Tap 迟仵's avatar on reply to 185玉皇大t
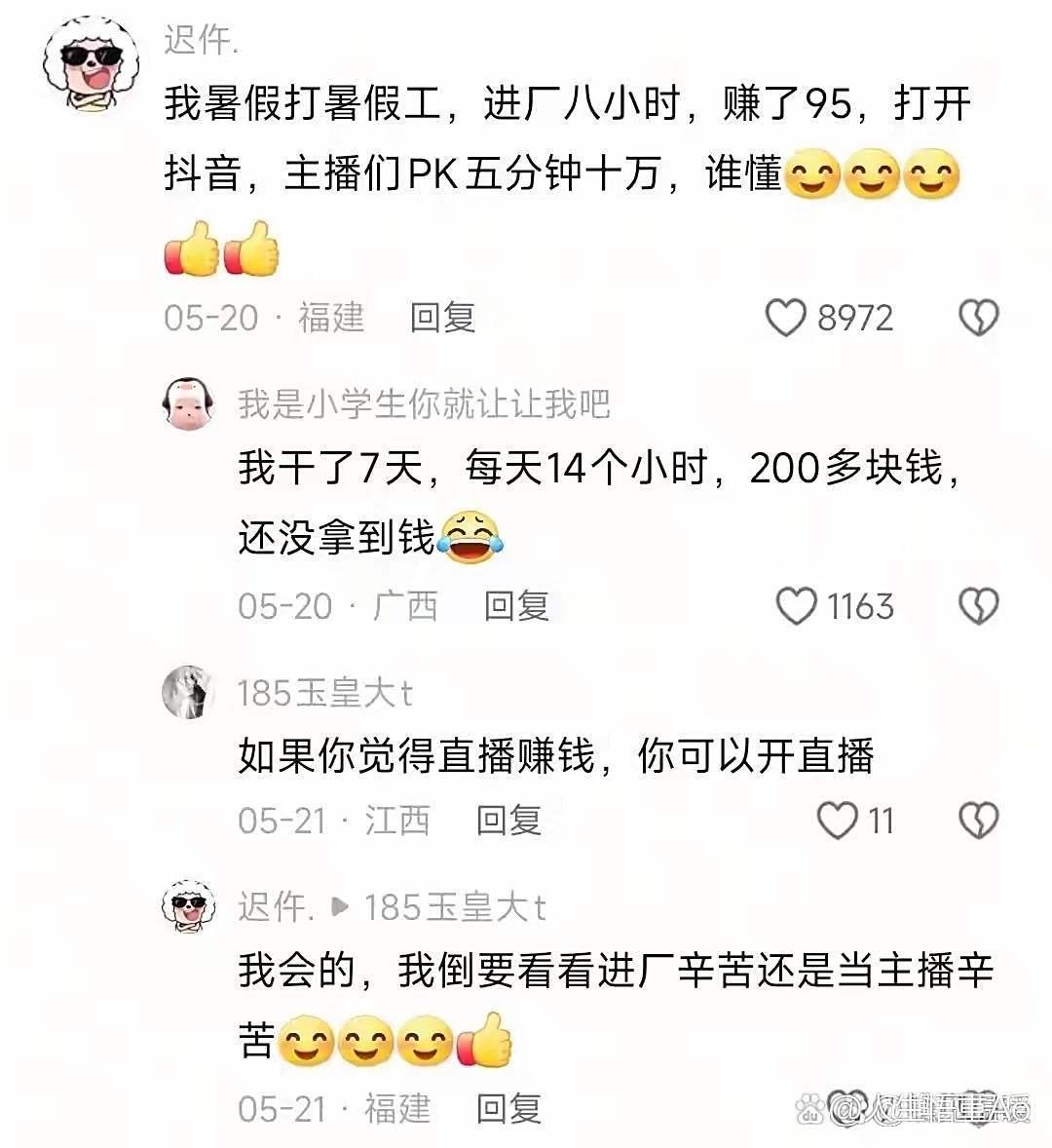This screenshot has height=1148, width=1052. pos(188,905)
